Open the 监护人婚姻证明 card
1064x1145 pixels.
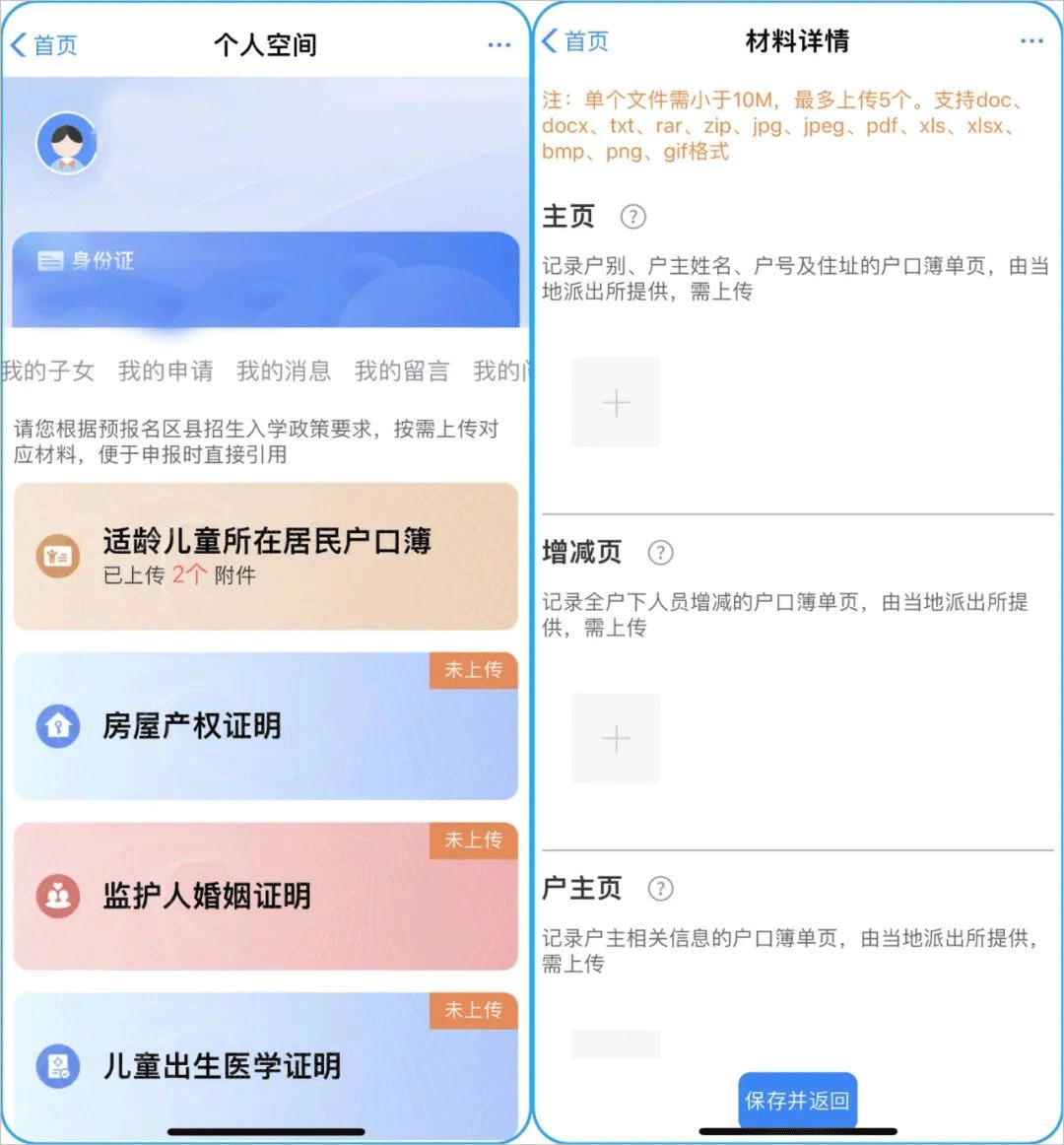[x=266, y=897]
